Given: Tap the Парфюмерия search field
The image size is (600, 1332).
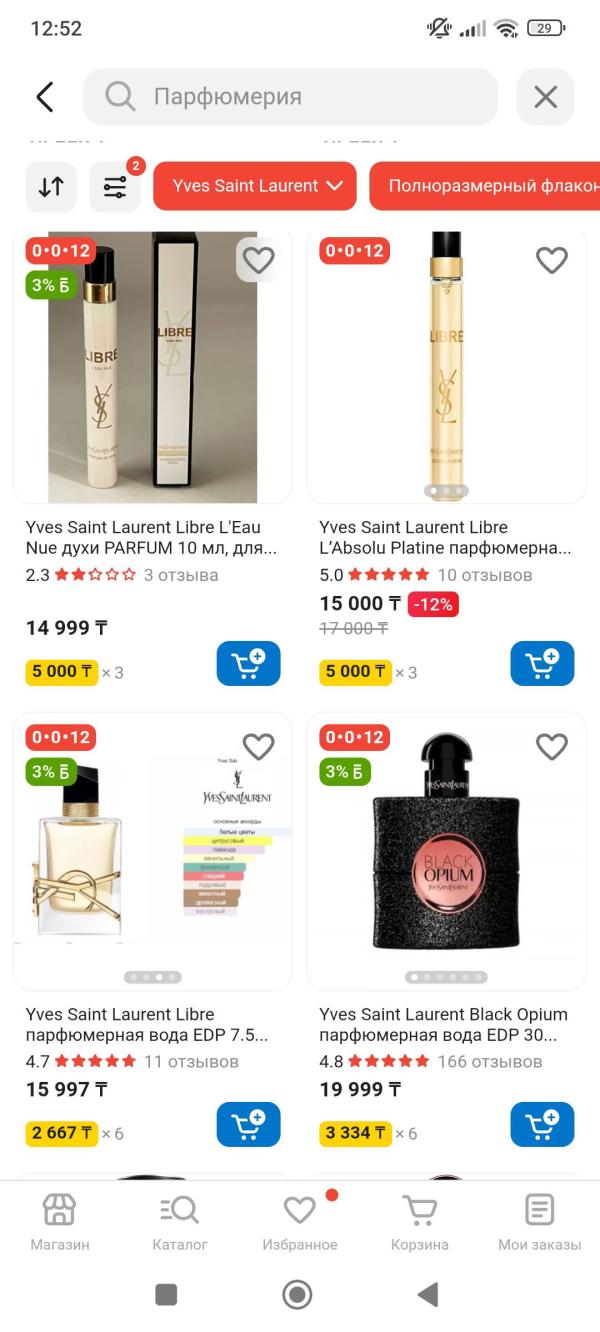Looking at the screenshot, I should coord(290,97).
